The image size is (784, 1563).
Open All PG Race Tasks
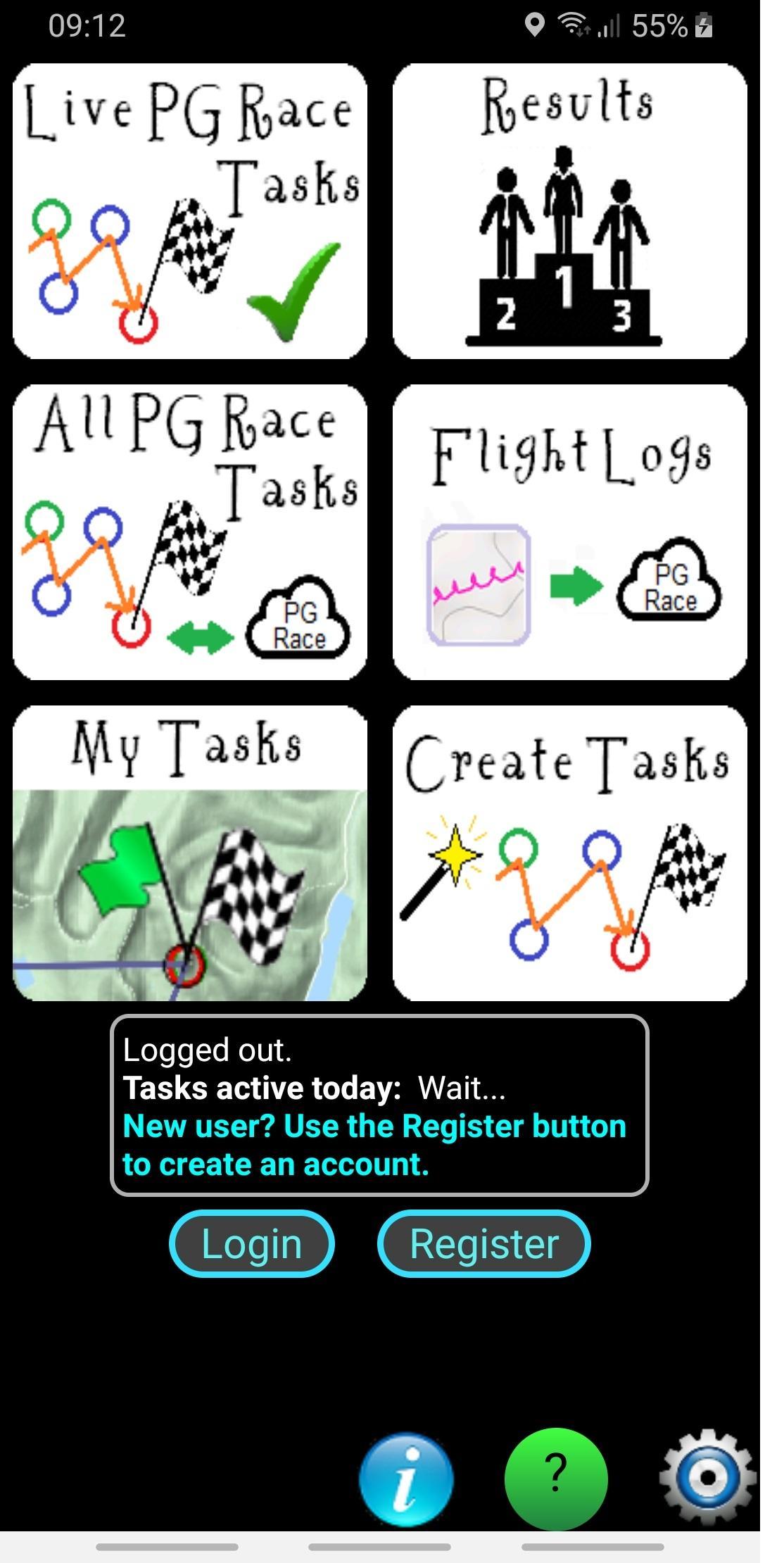click(190, 532)
